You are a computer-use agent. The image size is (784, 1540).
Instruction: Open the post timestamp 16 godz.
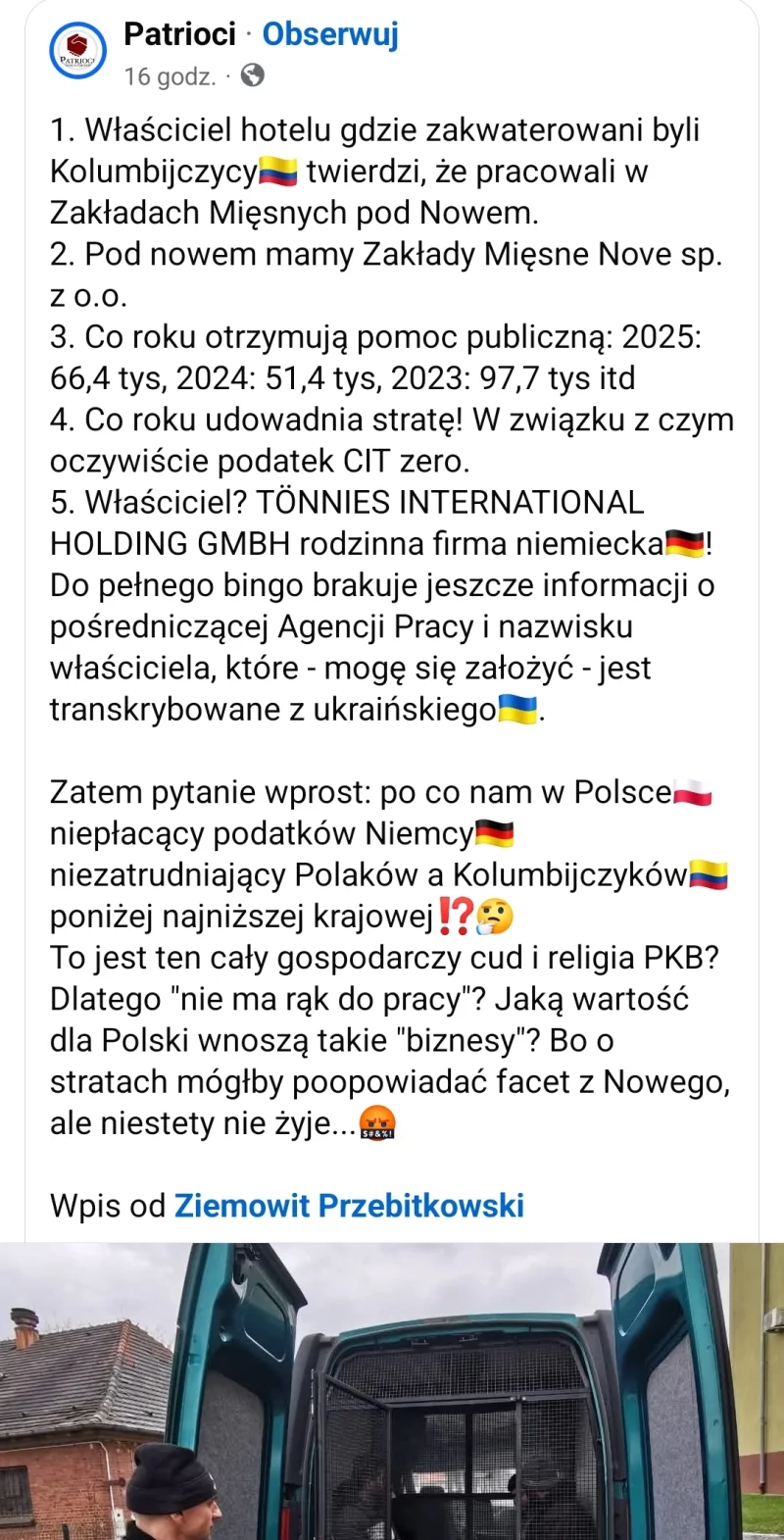(x=170, y=76)
